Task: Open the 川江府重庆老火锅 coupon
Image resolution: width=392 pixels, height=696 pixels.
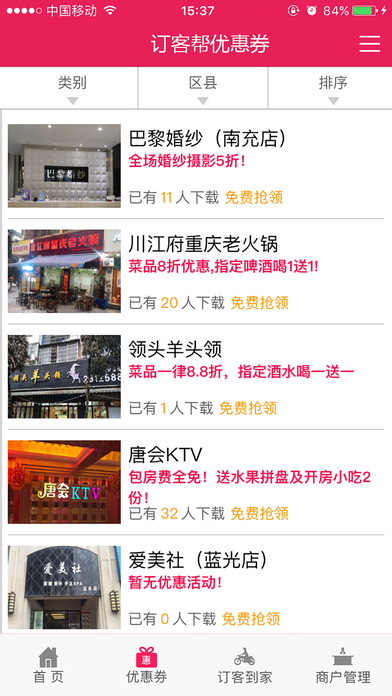Action: point(196,271)
